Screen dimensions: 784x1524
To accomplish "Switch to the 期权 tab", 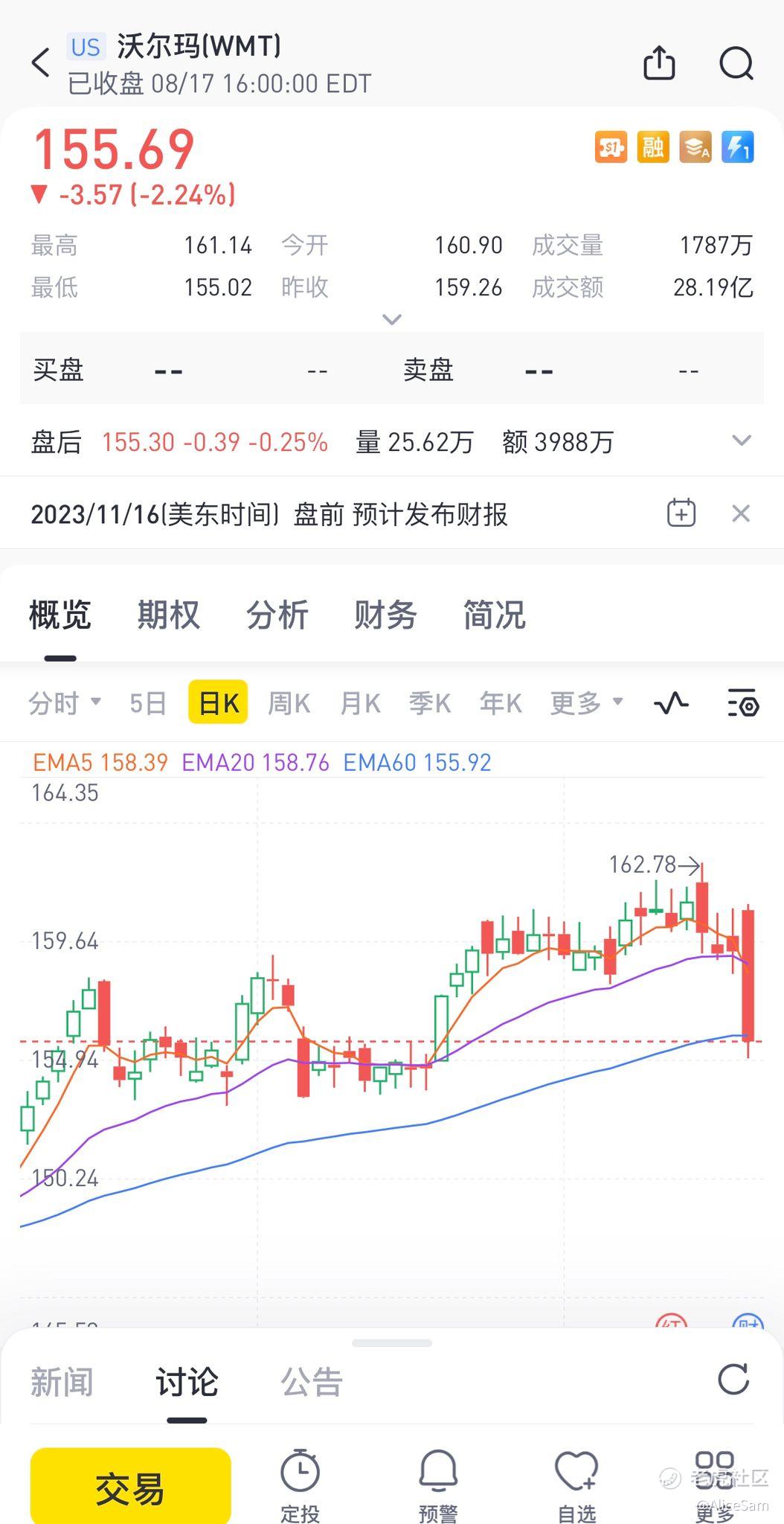I will 169,615.
